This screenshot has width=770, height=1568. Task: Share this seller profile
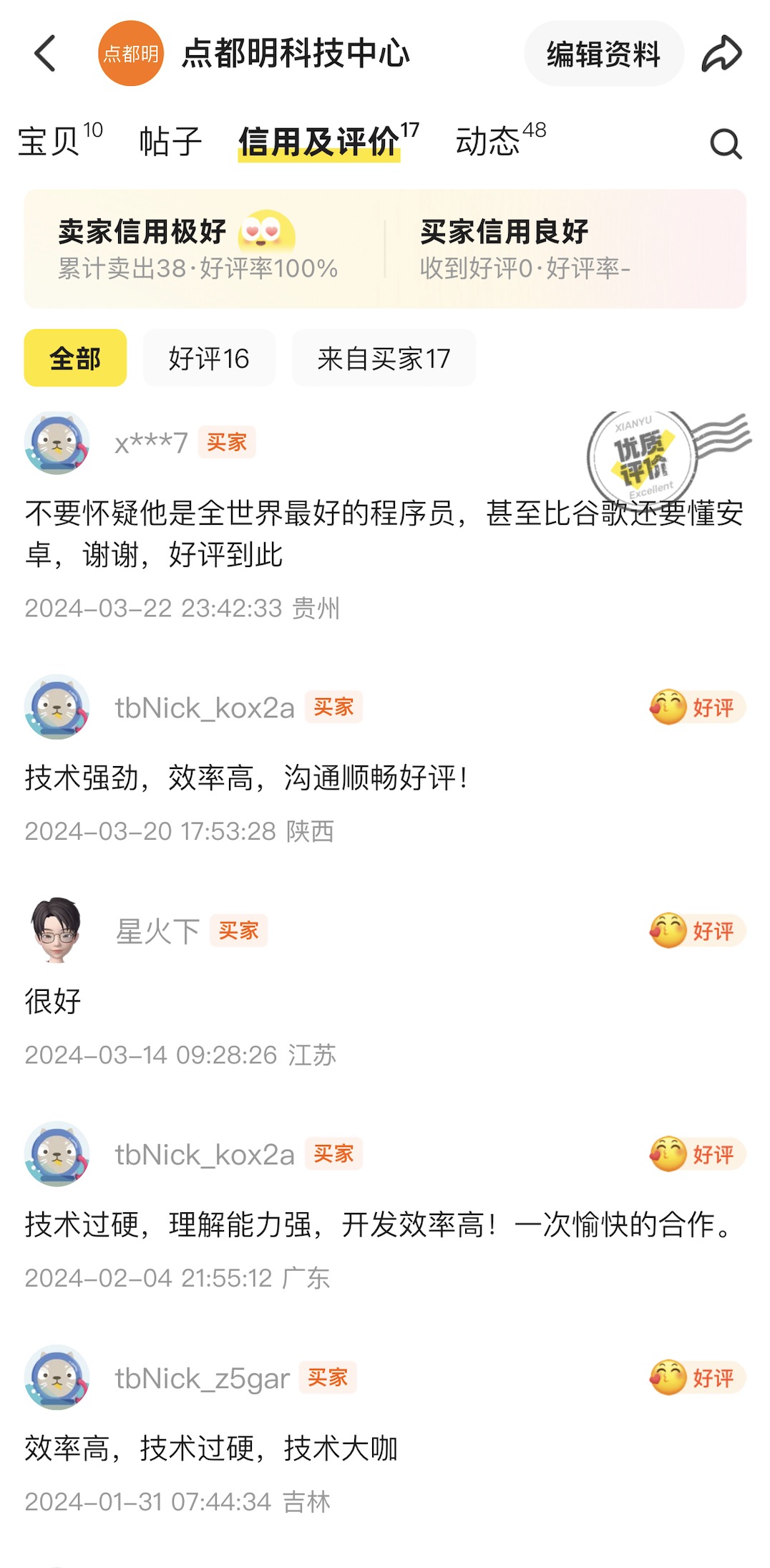[x=721, y=54]
